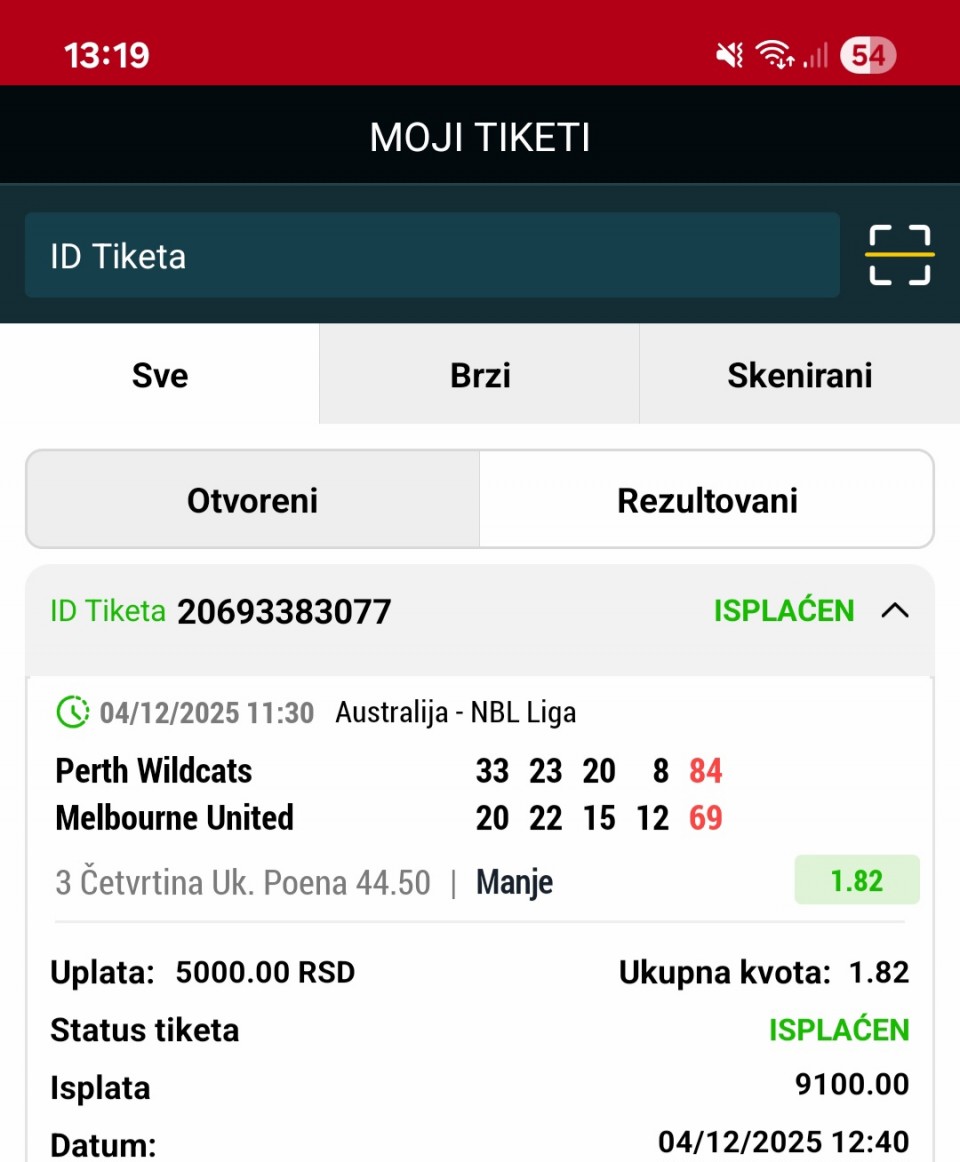
Task: Switch to the Brzi tab
Action: 480,375
